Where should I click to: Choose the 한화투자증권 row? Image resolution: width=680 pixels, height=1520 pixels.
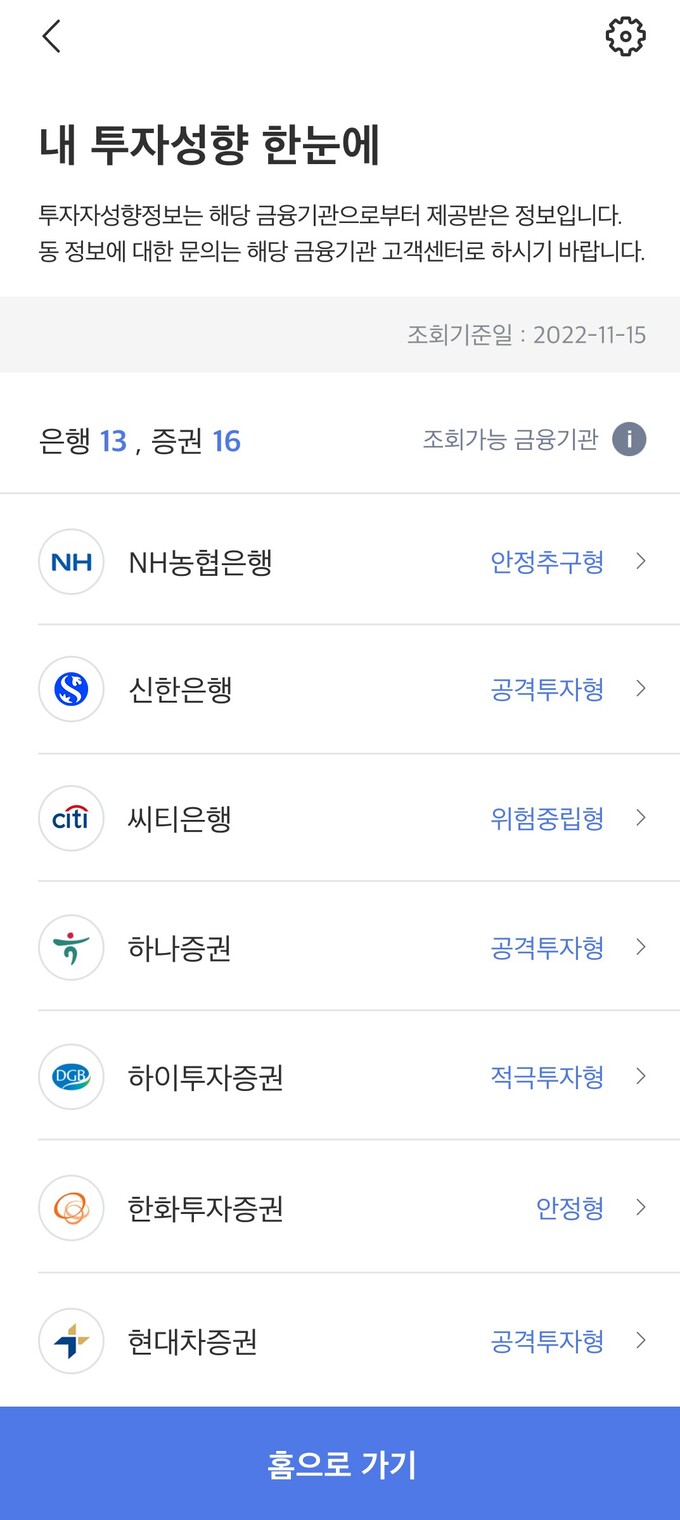pos(340,1207)
